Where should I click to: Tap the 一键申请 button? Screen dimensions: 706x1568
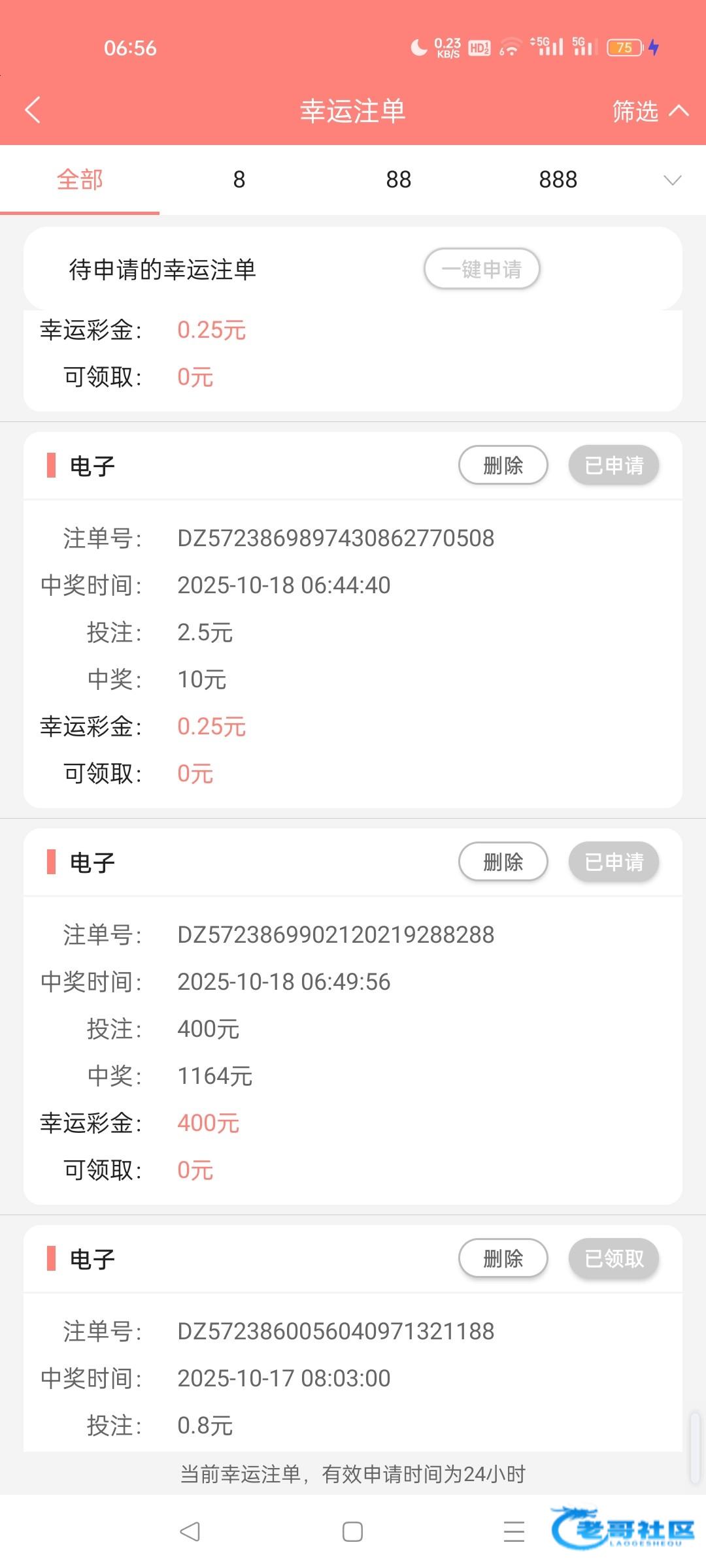click(x=482, y=269)
